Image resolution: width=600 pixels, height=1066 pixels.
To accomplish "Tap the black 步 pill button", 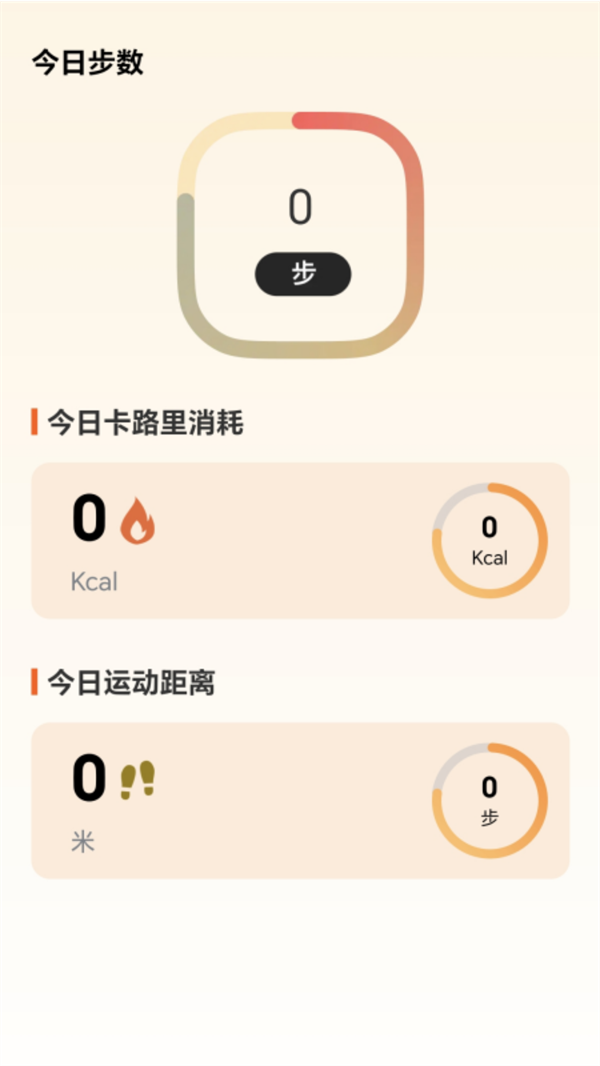I will (303, 274).
